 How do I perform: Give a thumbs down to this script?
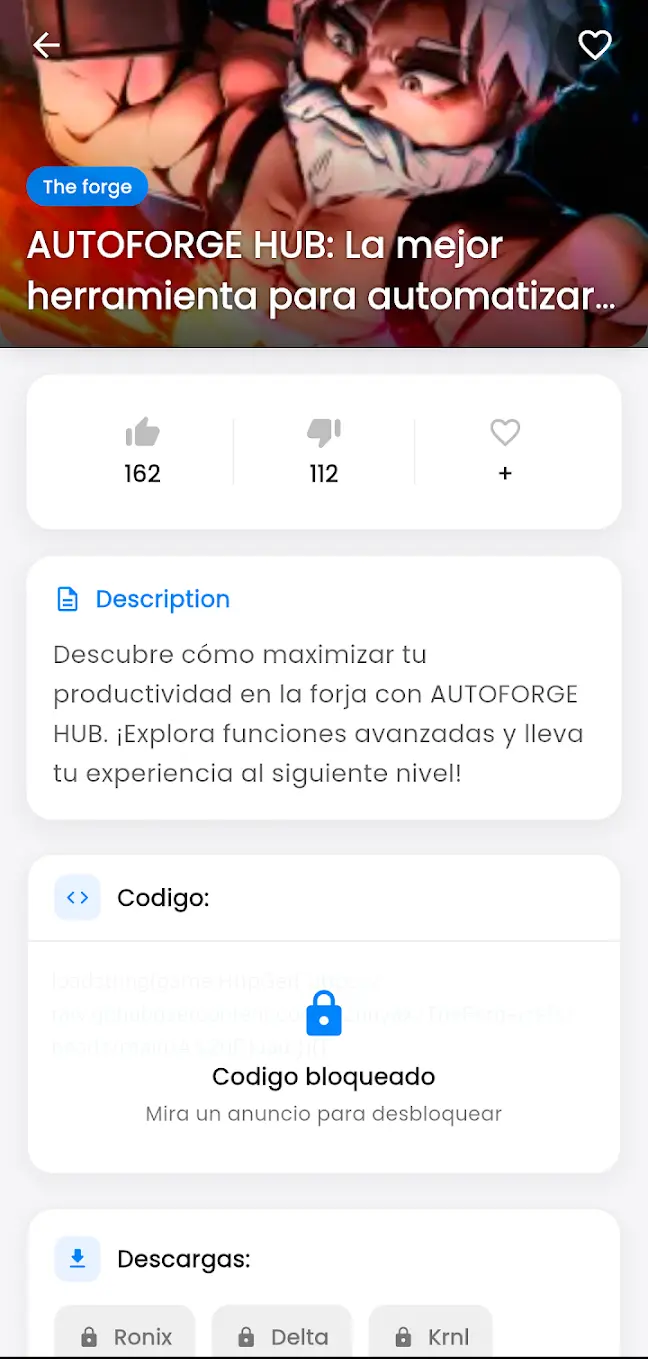(x=323, y=450)
